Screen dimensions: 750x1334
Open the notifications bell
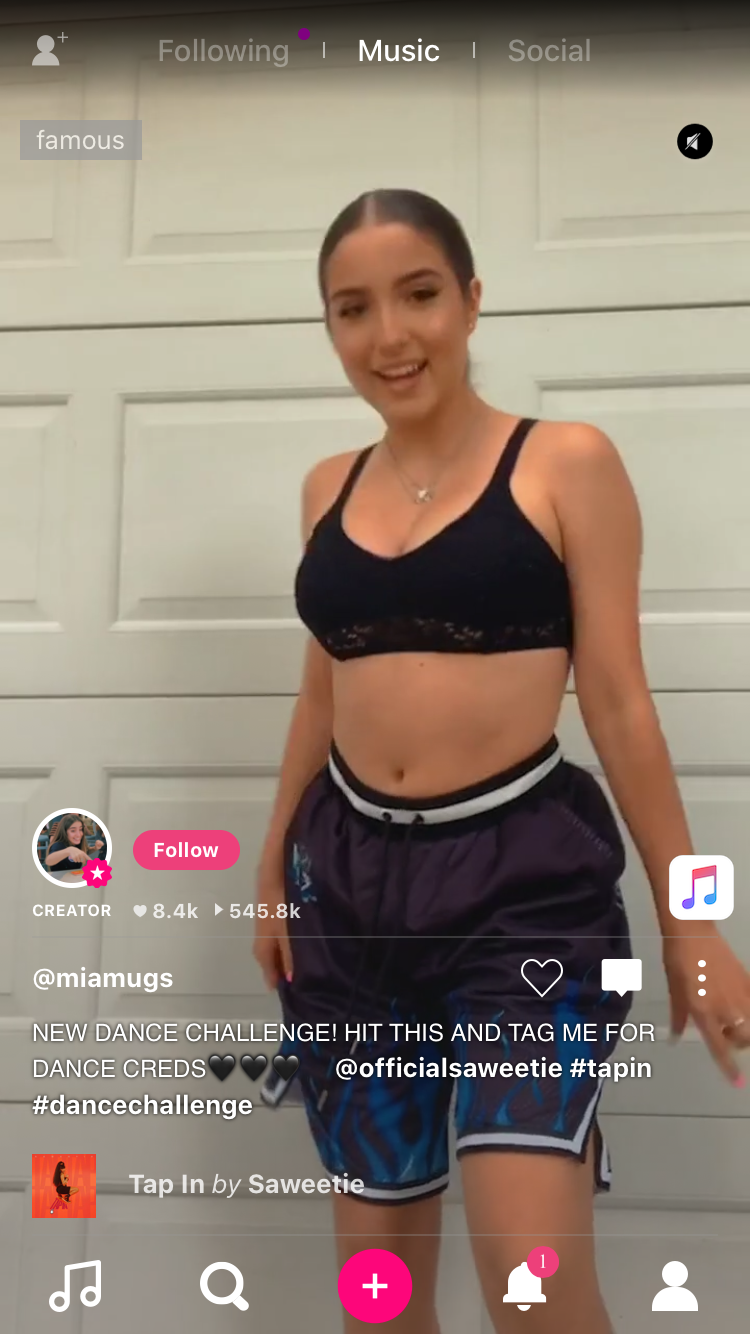(x=525, y=1284)
